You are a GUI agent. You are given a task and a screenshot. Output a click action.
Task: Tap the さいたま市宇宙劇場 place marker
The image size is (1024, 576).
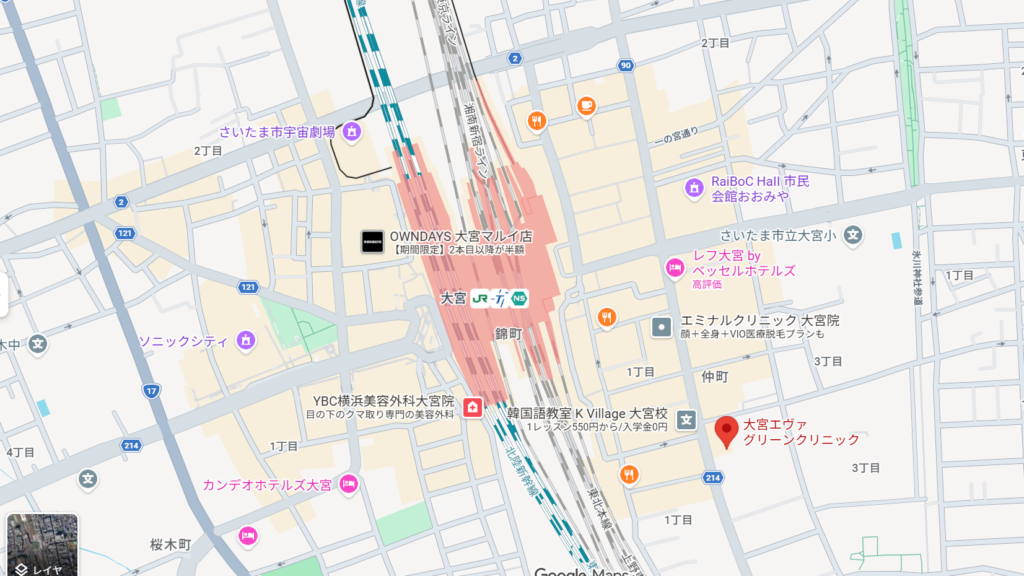point(351,131)
